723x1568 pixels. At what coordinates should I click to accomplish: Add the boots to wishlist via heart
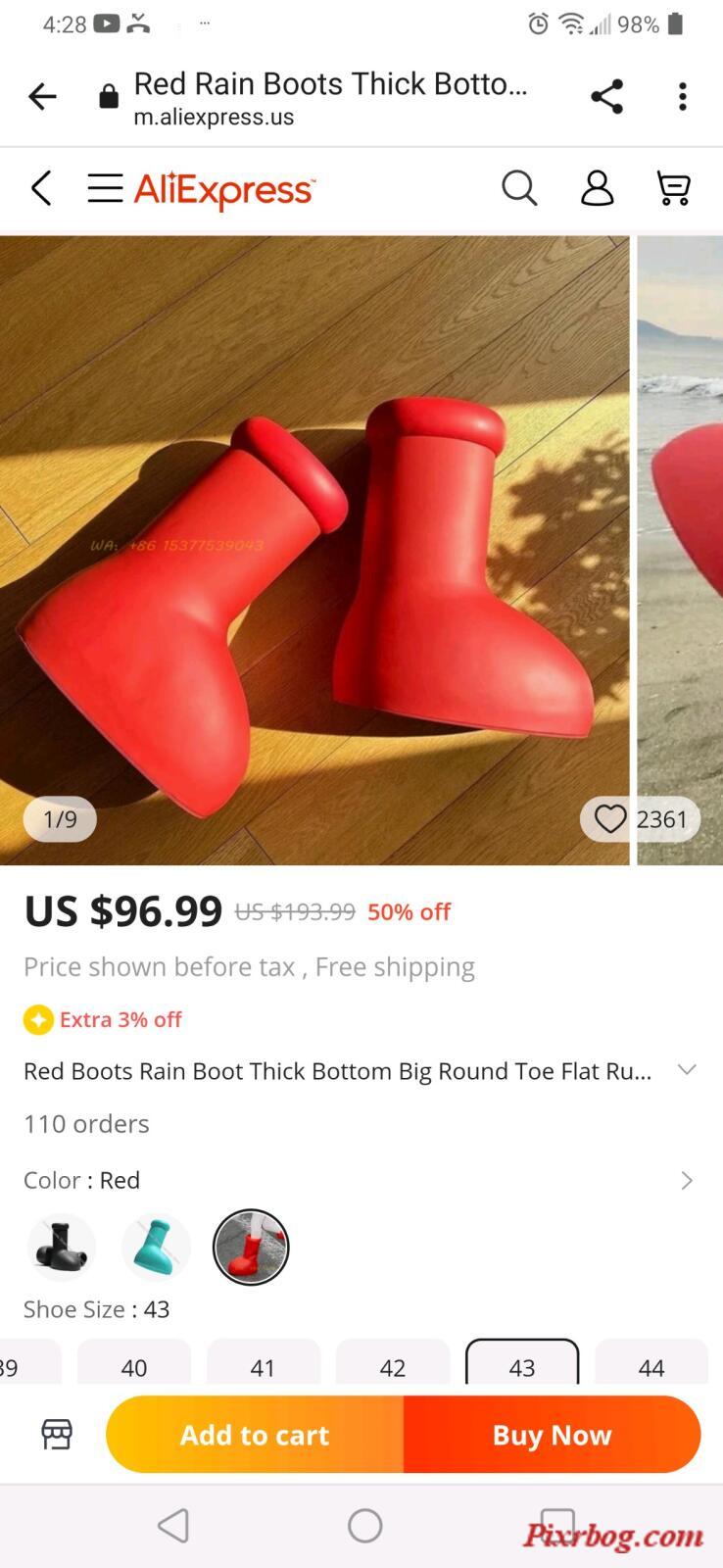pos(610,819)
